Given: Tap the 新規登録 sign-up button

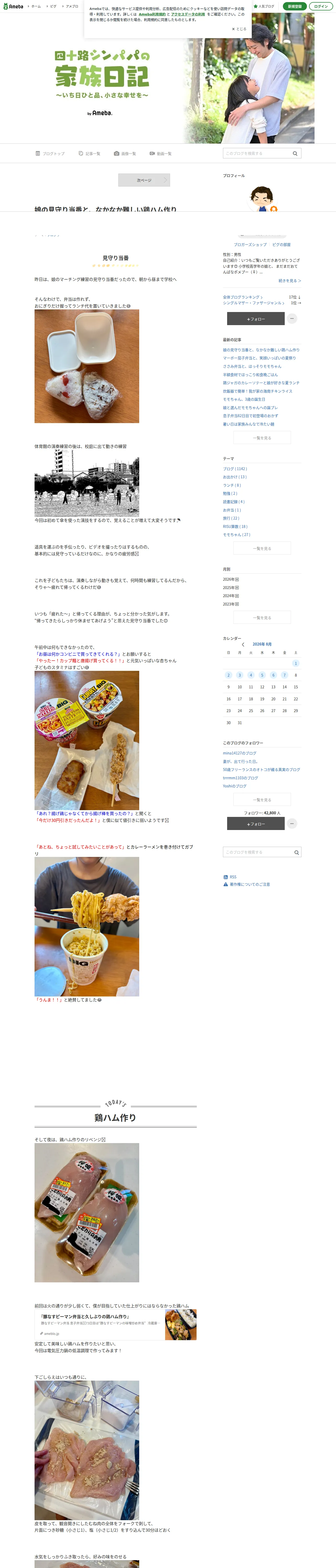Looking at the screenshot, I should click(295, 6).
